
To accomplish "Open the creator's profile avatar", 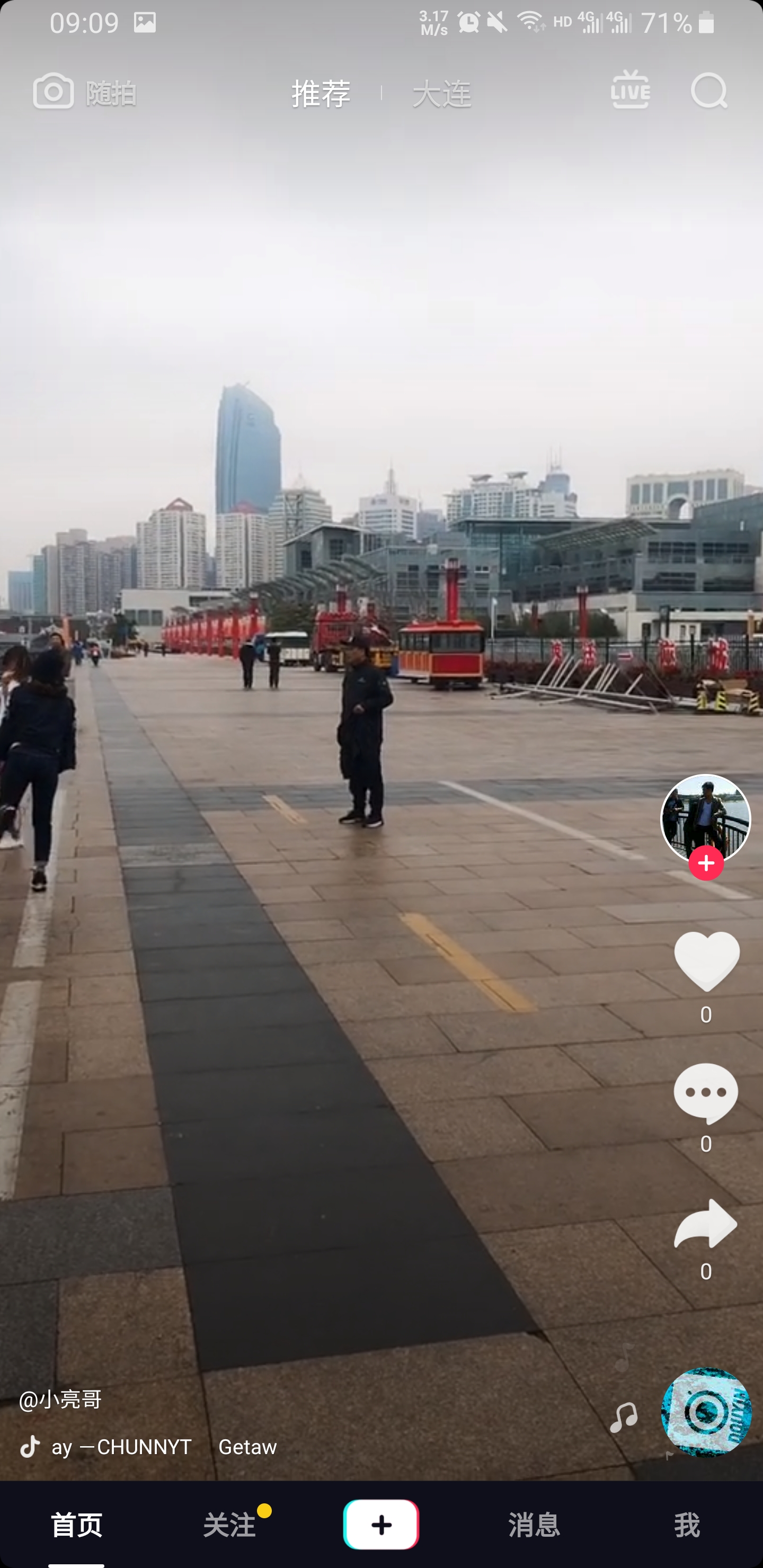I will coord(706,818).
